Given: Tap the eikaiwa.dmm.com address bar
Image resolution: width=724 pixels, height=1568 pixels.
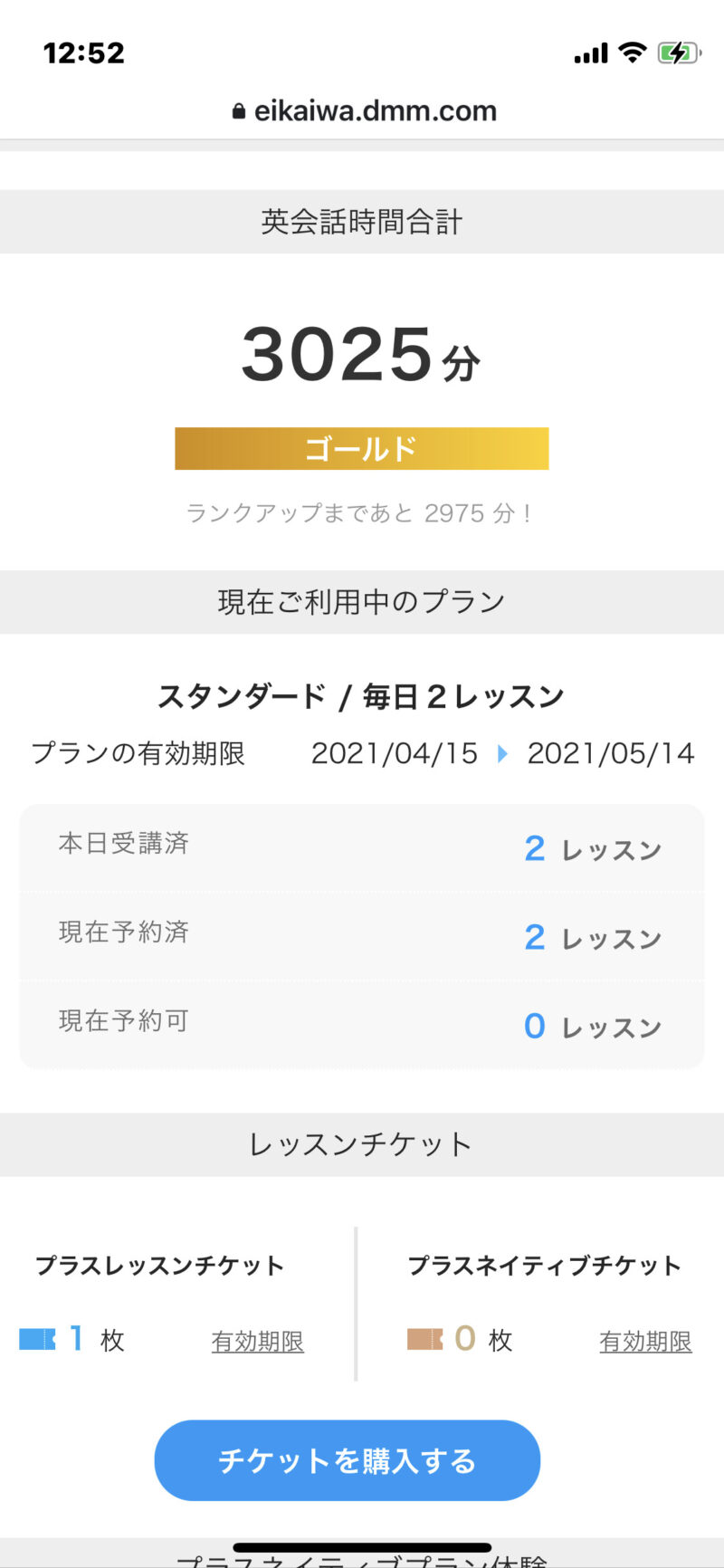Looking at the screenshot, I should [362, 111].
